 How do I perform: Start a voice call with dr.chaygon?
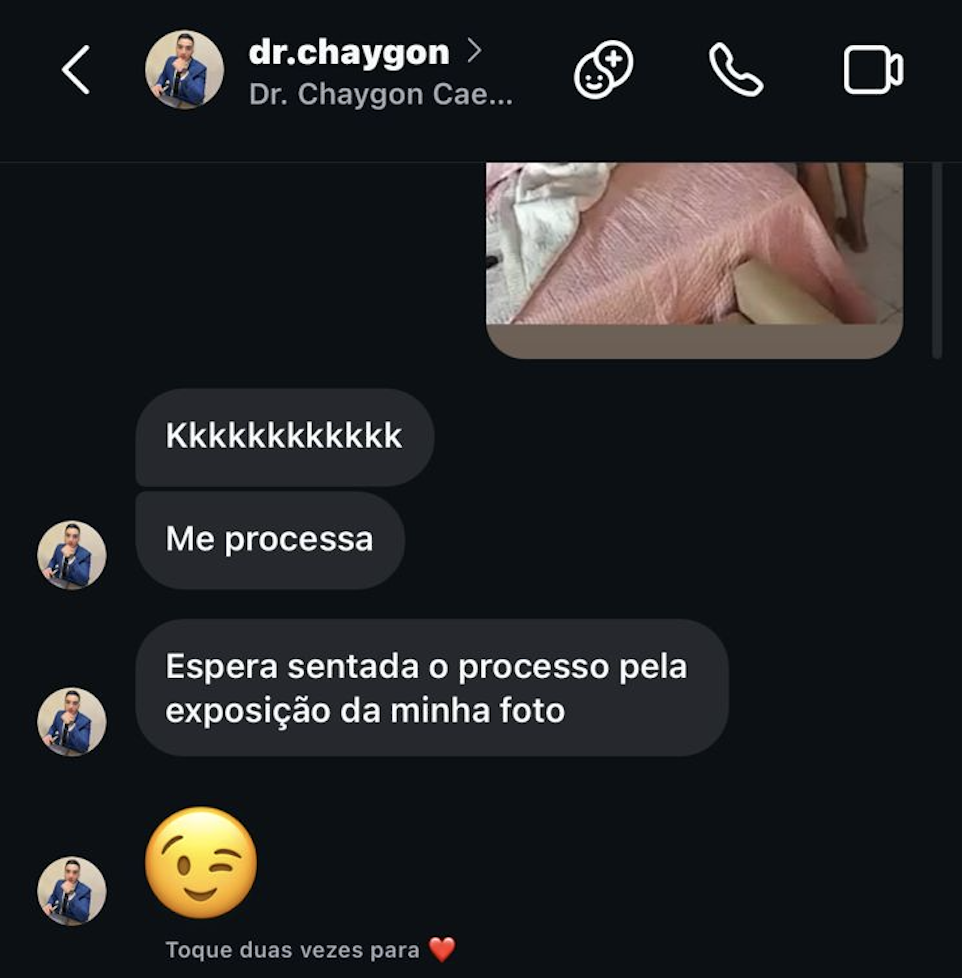[x=736, y=71]
